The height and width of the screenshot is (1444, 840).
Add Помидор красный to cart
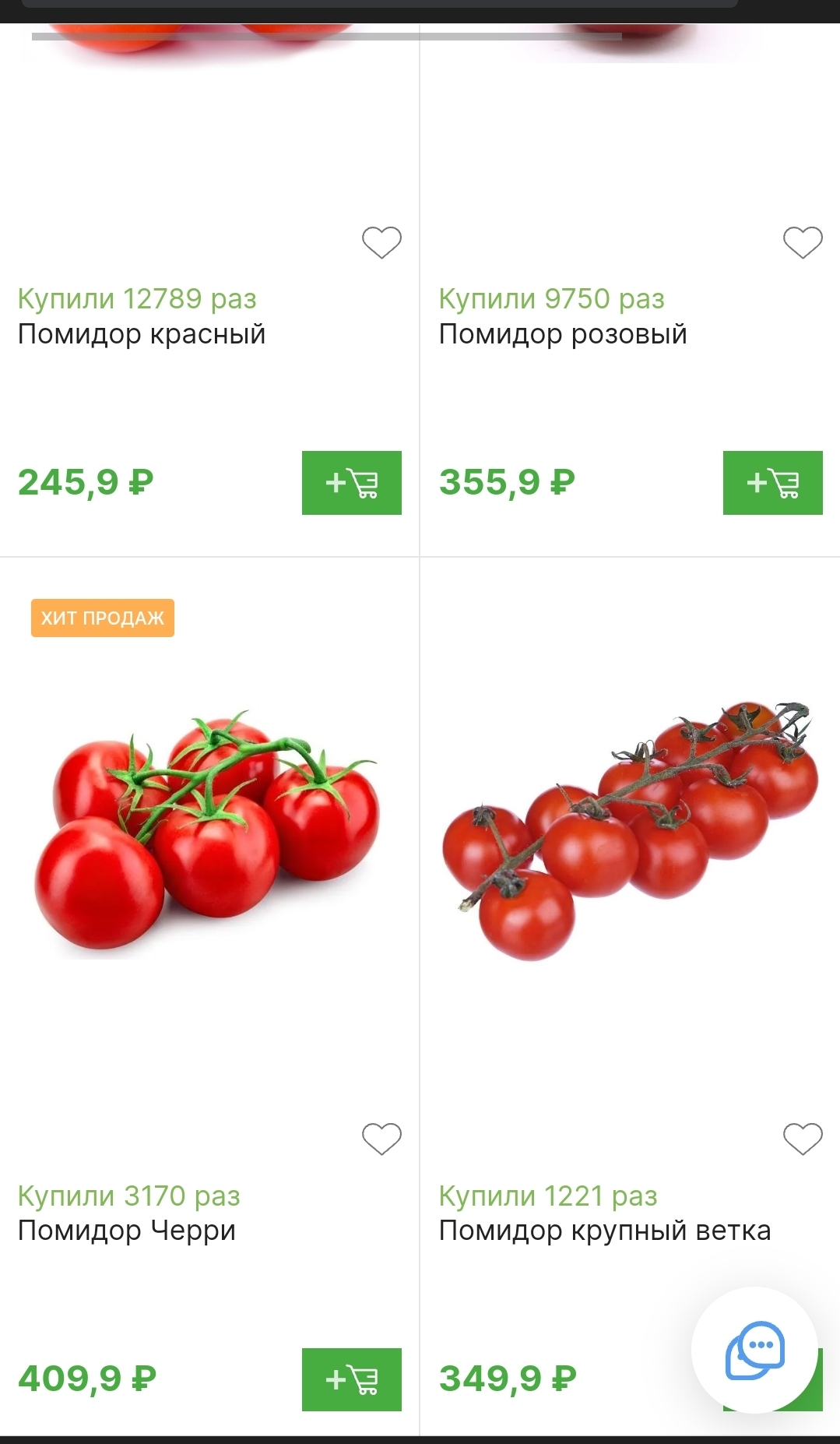(352, 483)
